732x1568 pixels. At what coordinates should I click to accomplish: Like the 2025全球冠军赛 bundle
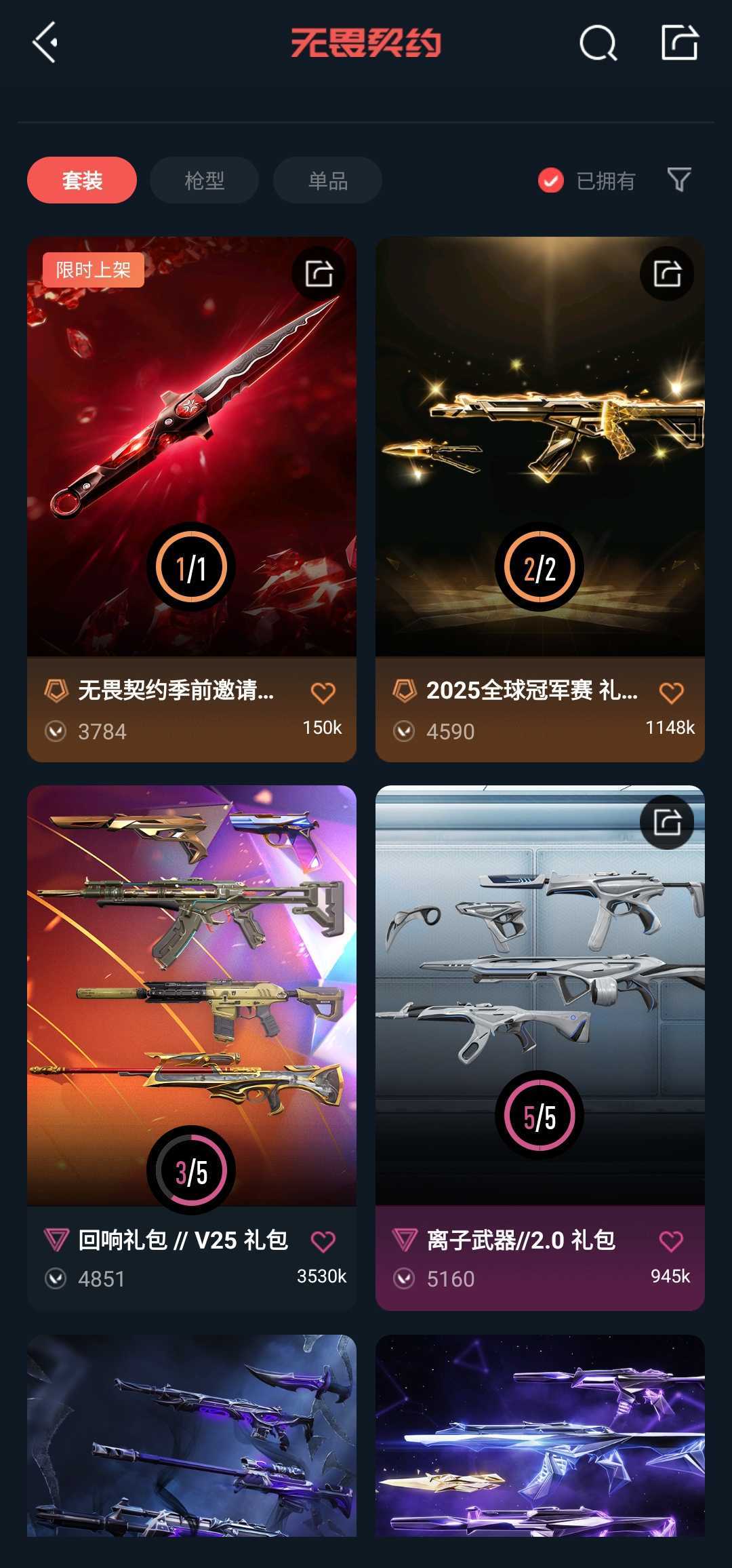pyautogui.click(x=672, y=693)
